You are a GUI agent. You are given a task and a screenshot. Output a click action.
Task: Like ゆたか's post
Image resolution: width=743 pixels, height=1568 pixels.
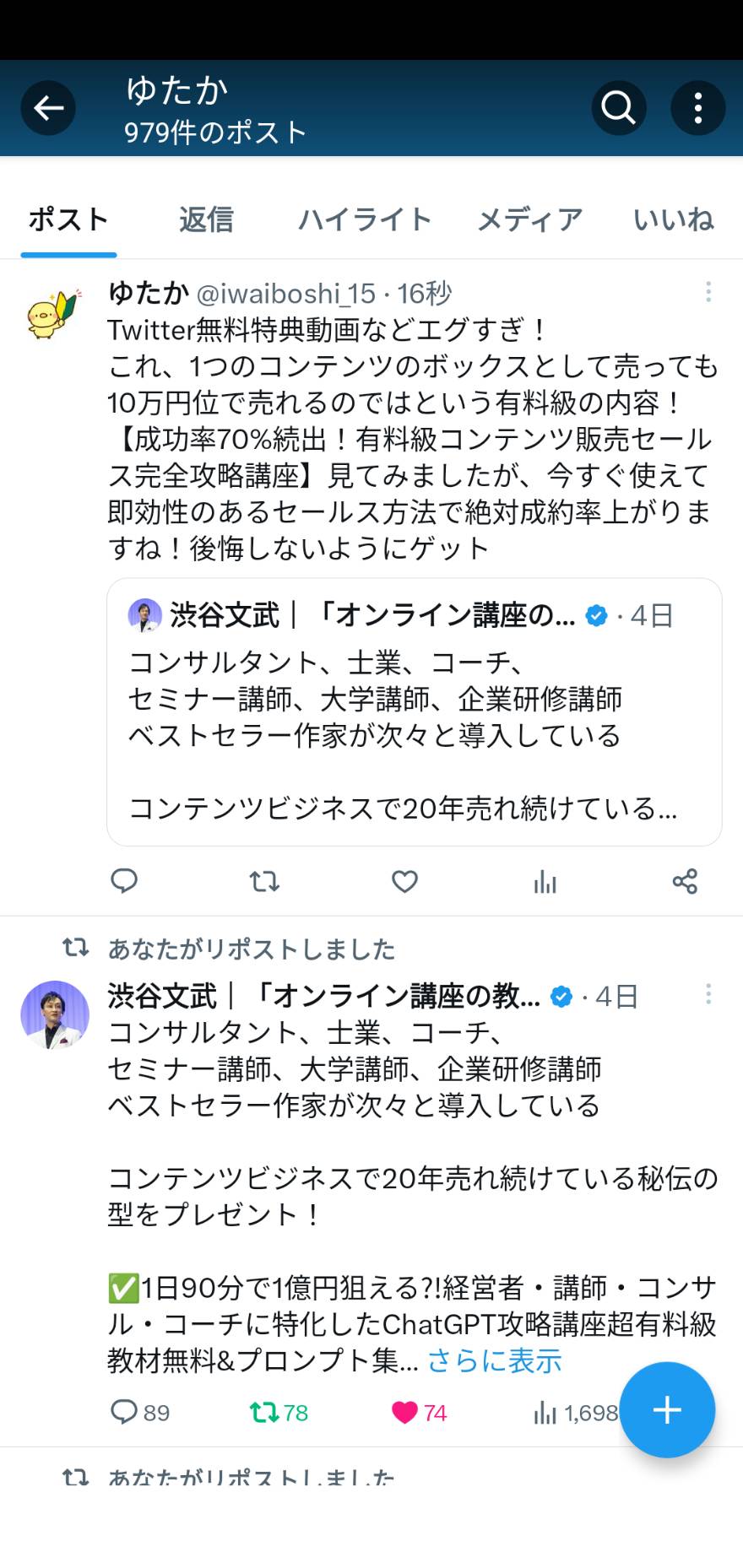pos(404,882)
